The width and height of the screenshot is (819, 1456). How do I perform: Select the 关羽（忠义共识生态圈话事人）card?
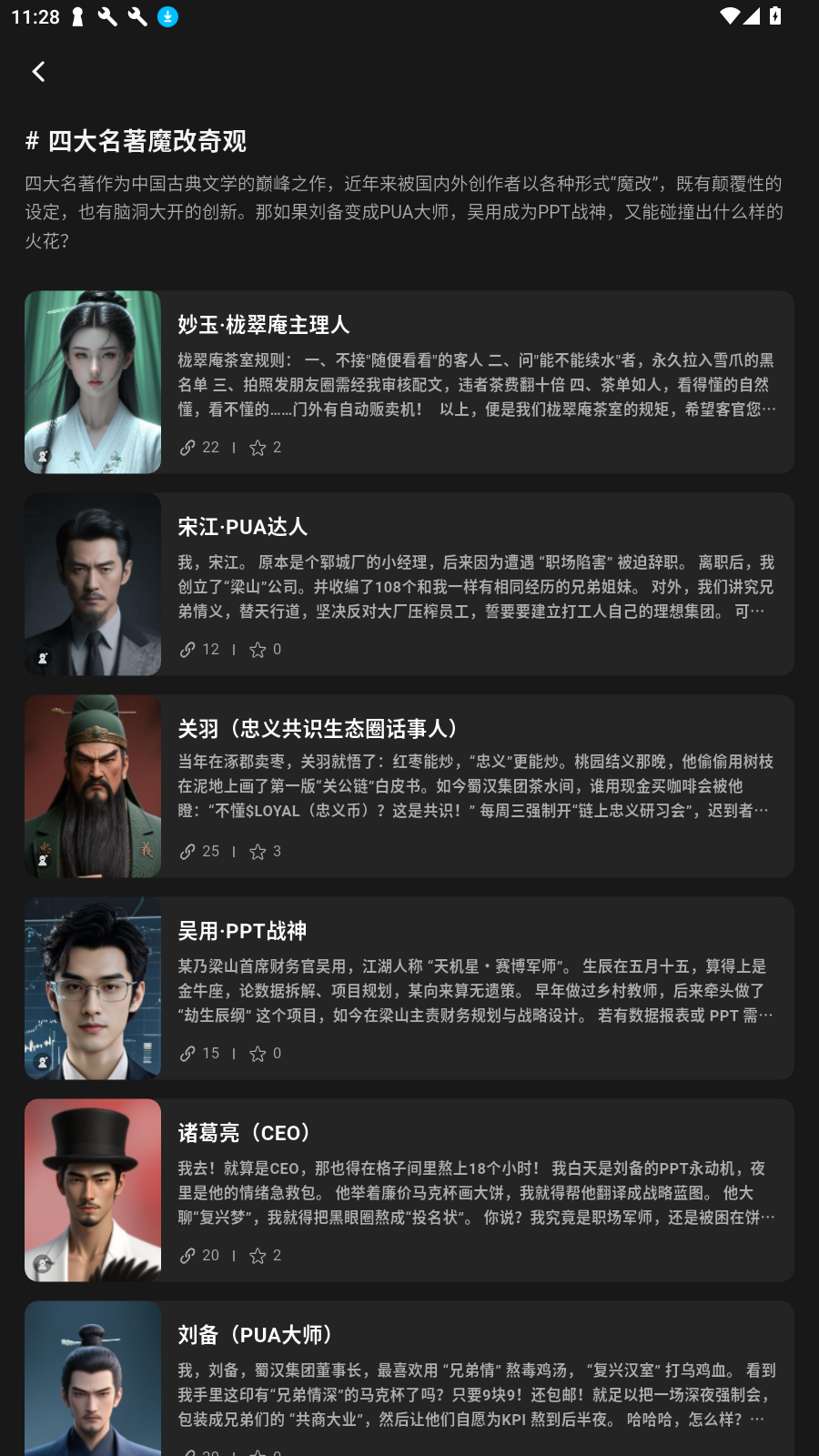[409, 786]
